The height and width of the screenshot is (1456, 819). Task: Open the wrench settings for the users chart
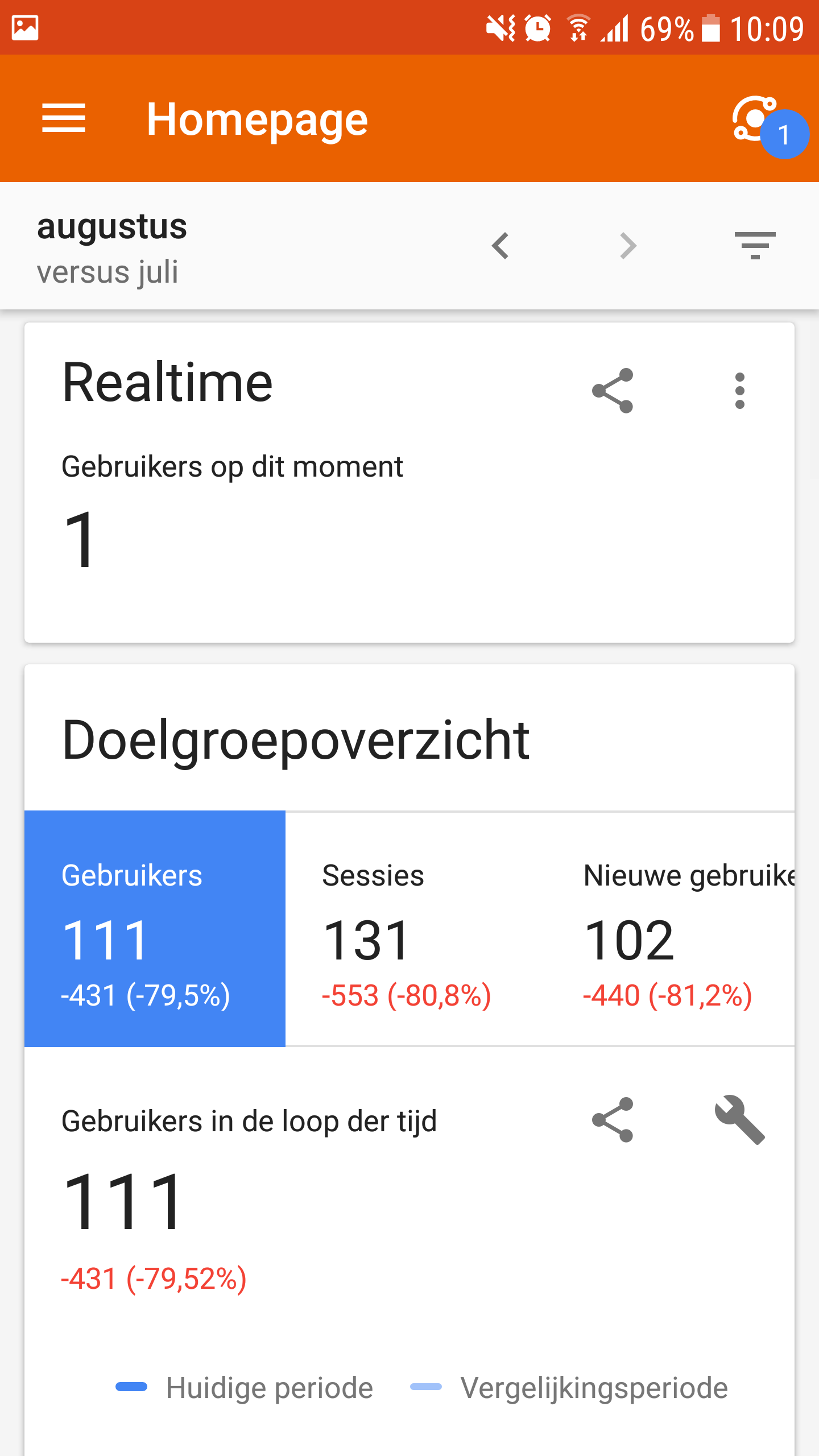pos(739,1119)
